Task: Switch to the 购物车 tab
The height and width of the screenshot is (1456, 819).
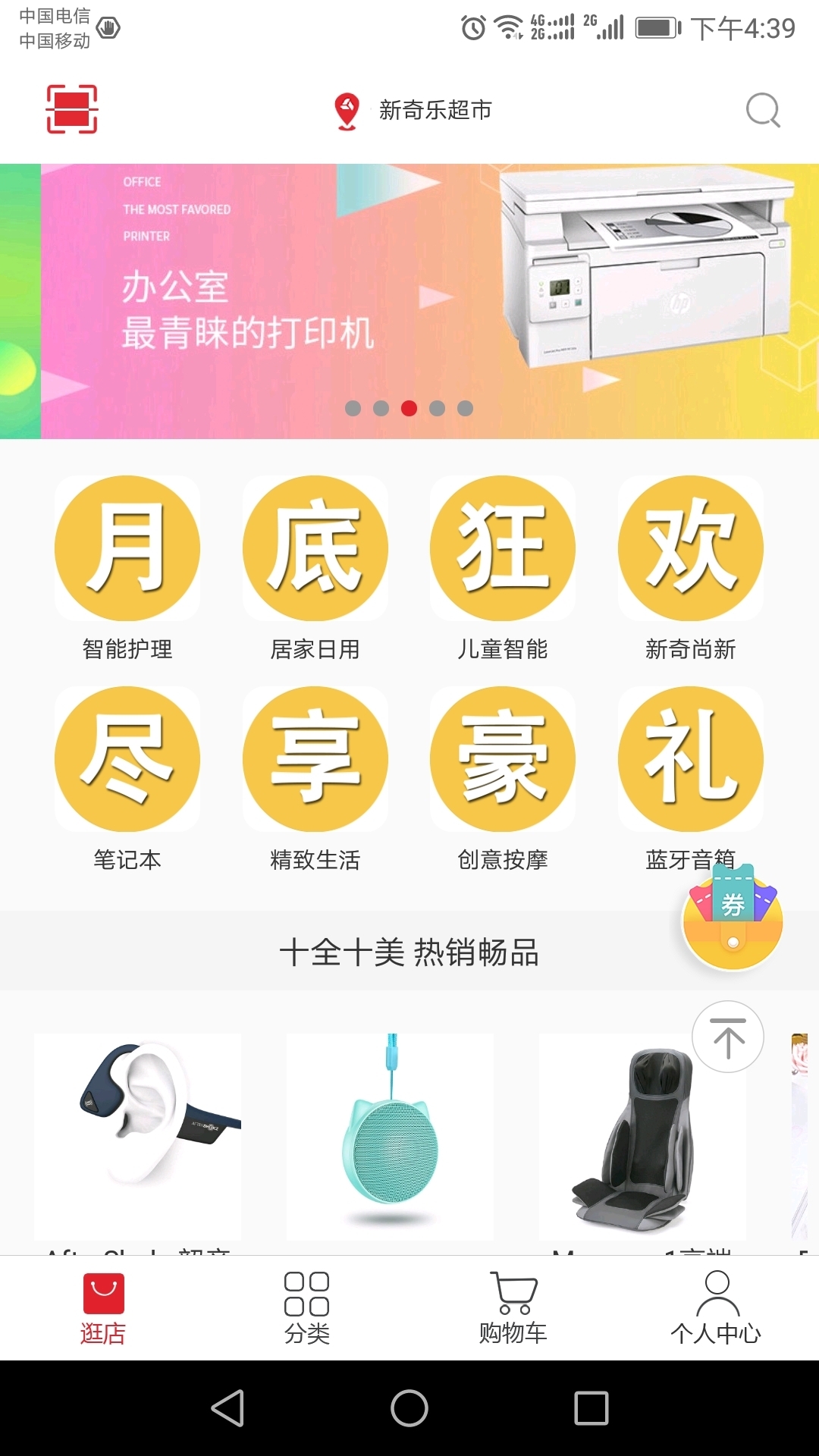Action: pos(513,1308)
